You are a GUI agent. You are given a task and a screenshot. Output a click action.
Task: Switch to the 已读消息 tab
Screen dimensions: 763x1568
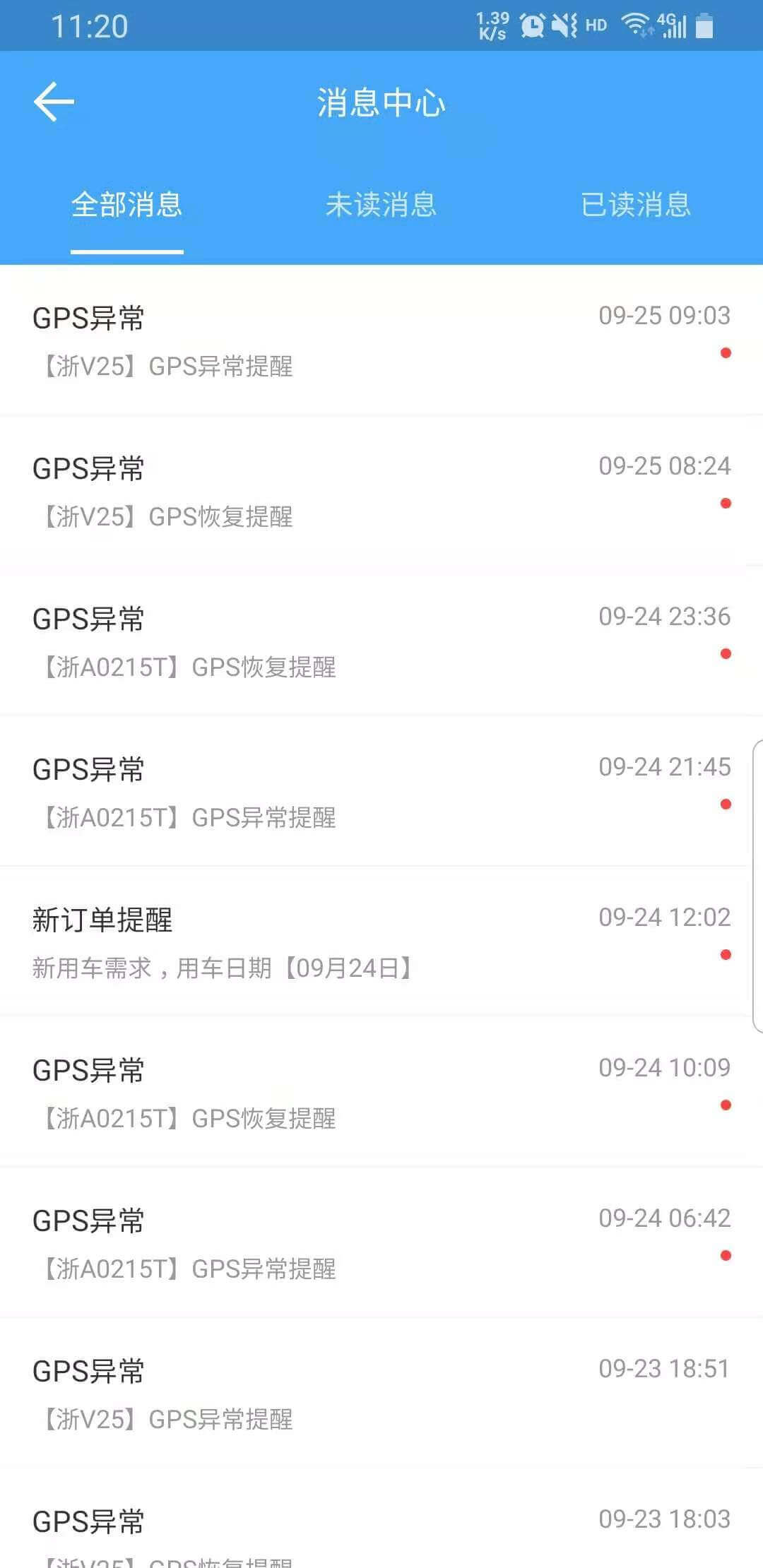tap(635, 205)
